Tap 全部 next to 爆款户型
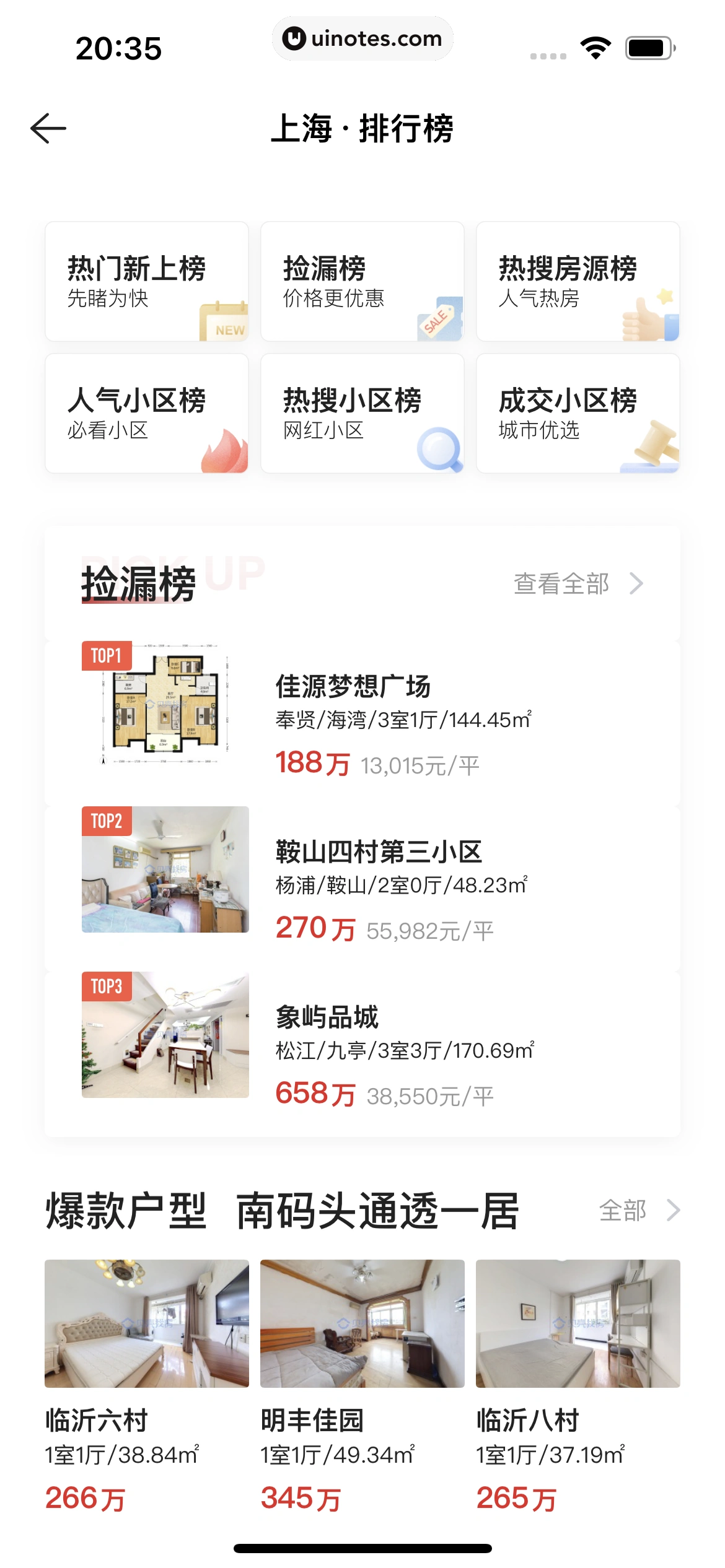725x1568 pixels. click(x=638, y=1210)
